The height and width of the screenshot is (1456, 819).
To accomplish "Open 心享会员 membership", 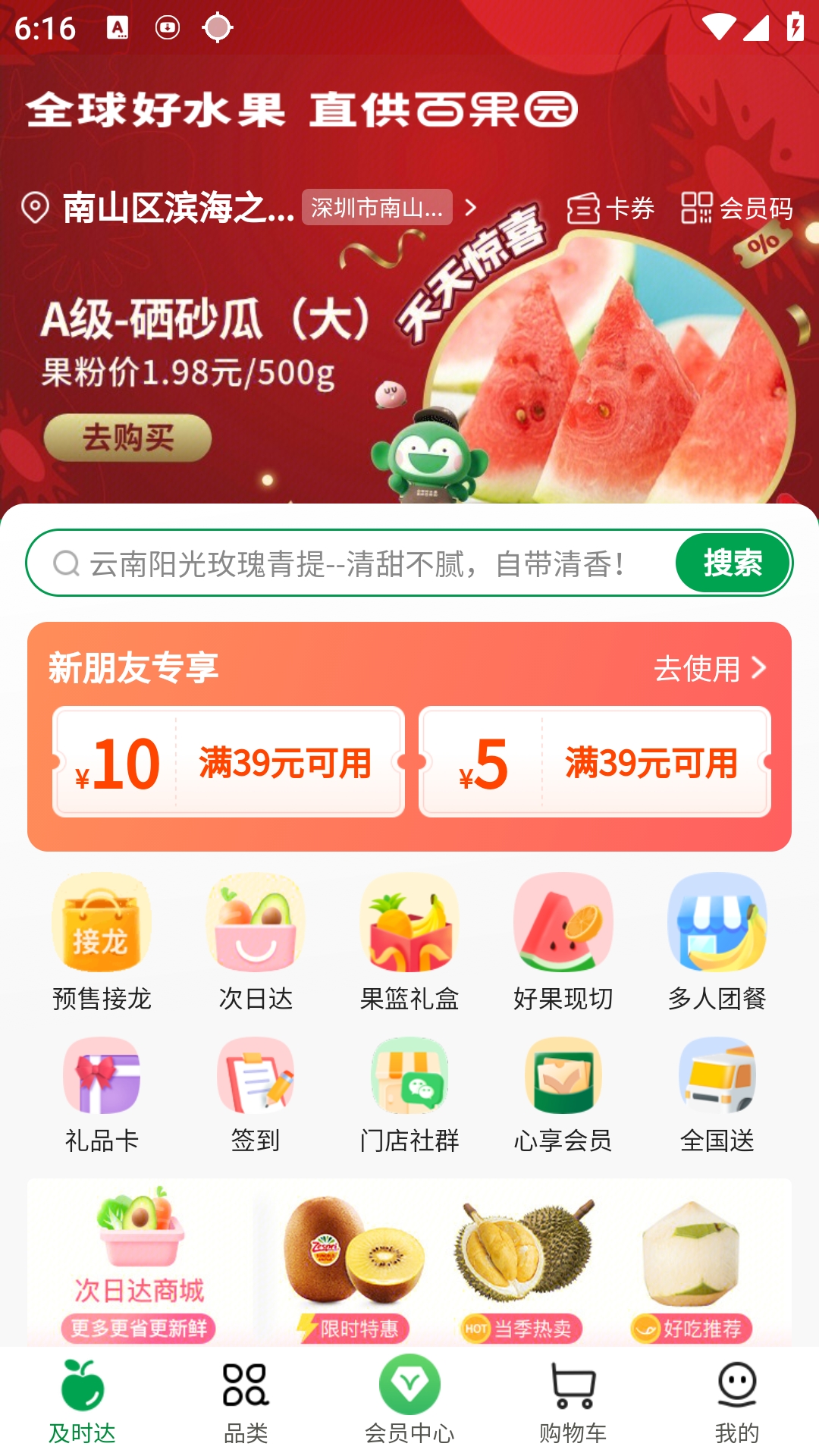I will click(563, 1094).
